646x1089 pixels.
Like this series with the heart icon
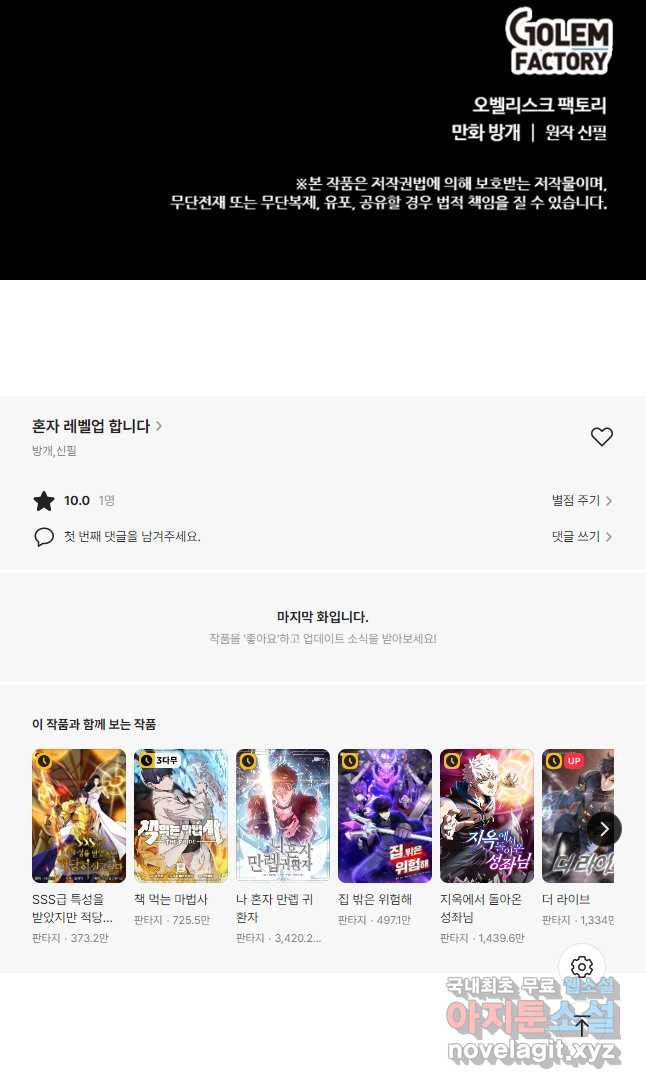click(601, 437)
